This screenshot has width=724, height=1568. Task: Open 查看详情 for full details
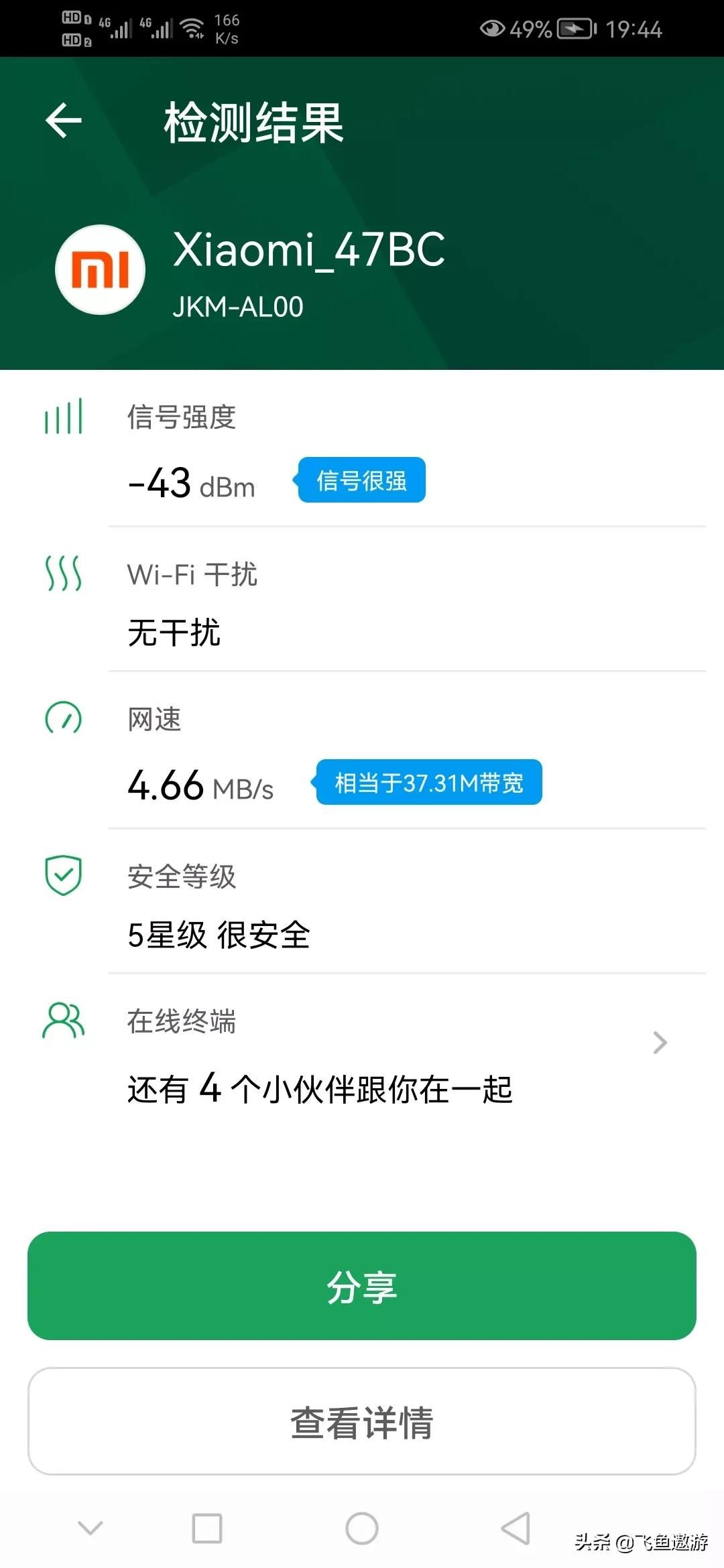coord(362,1421)
